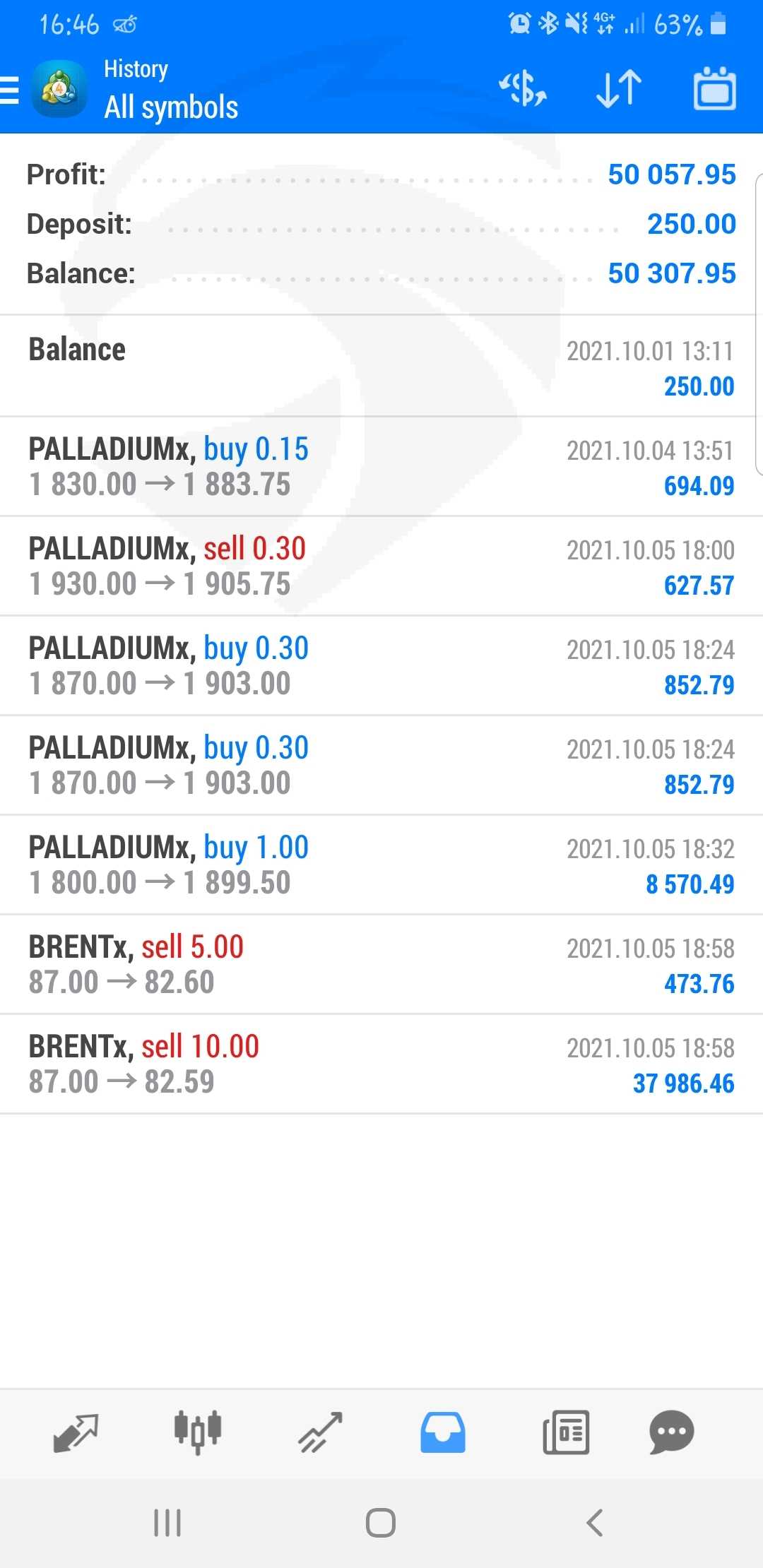Viewport: 763px width, 1568px height.
Task: Open the hamburger drawer menu
Action: [x=10, y=90]
